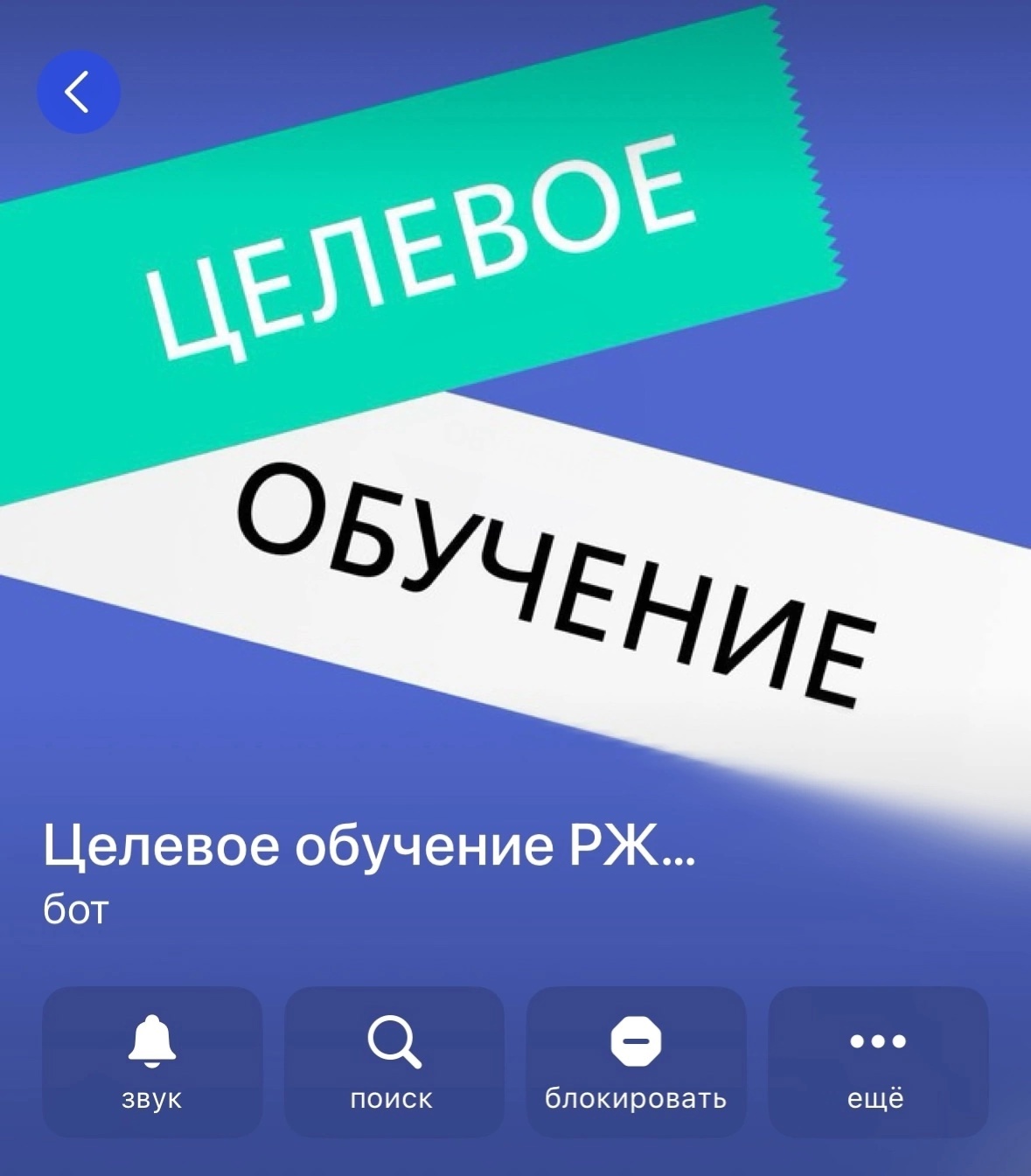Go back using the arrow button

point(78,93)
